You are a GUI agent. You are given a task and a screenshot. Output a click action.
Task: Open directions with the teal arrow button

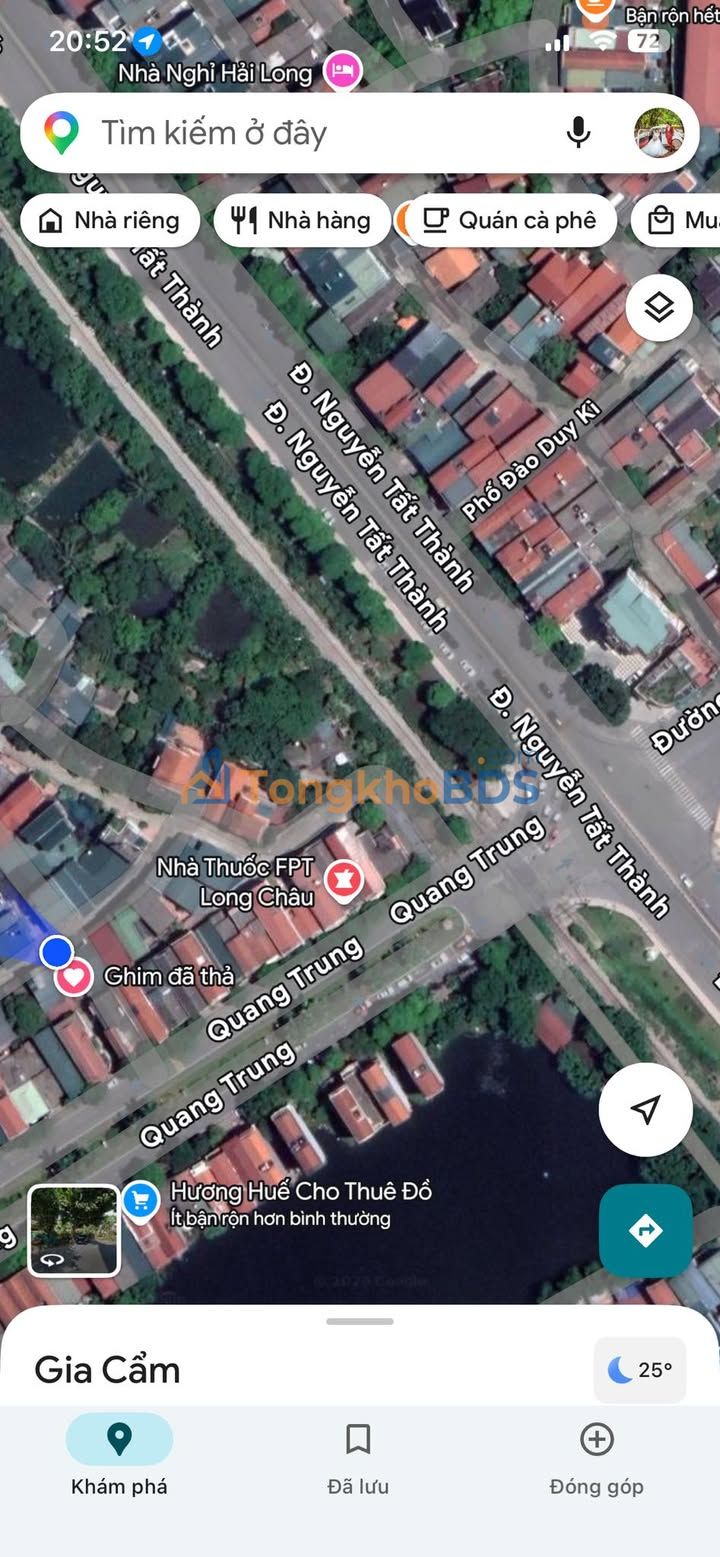pos(646,1231)
